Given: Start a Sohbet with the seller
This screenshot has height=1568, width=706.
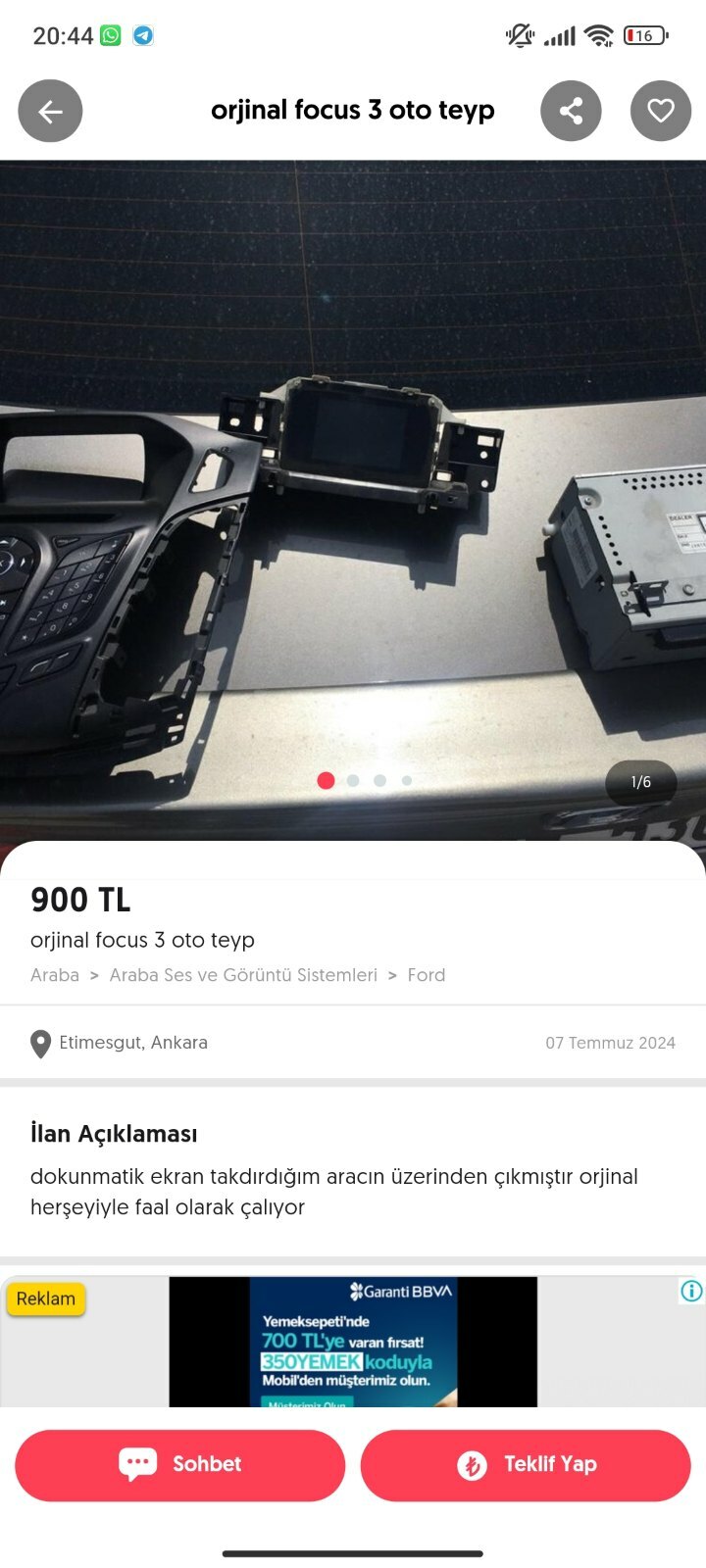Looking at the screenshot, I should 180,1465.
